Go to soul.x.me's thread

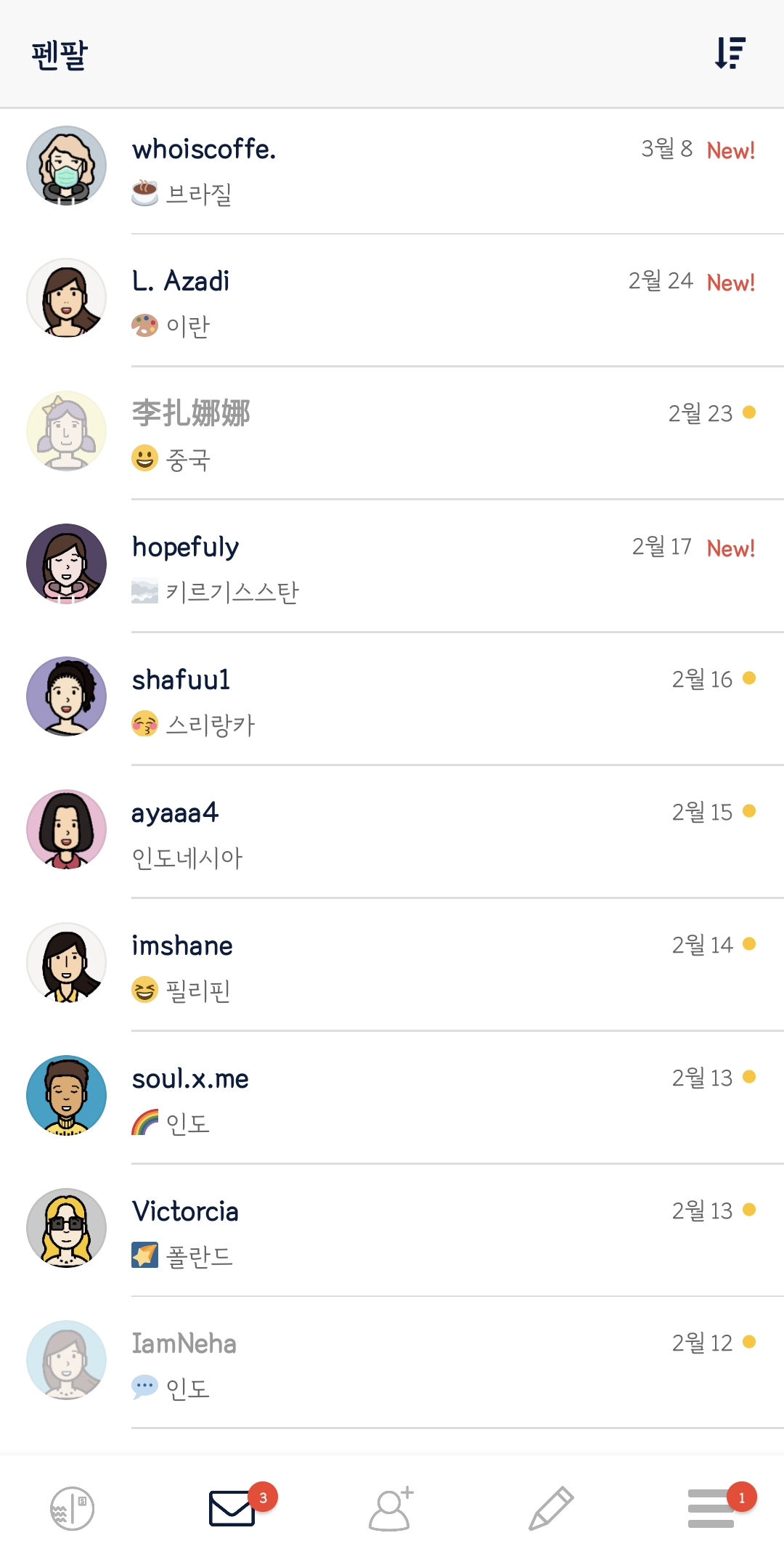pyautogui.click(x=392, y=1098)
